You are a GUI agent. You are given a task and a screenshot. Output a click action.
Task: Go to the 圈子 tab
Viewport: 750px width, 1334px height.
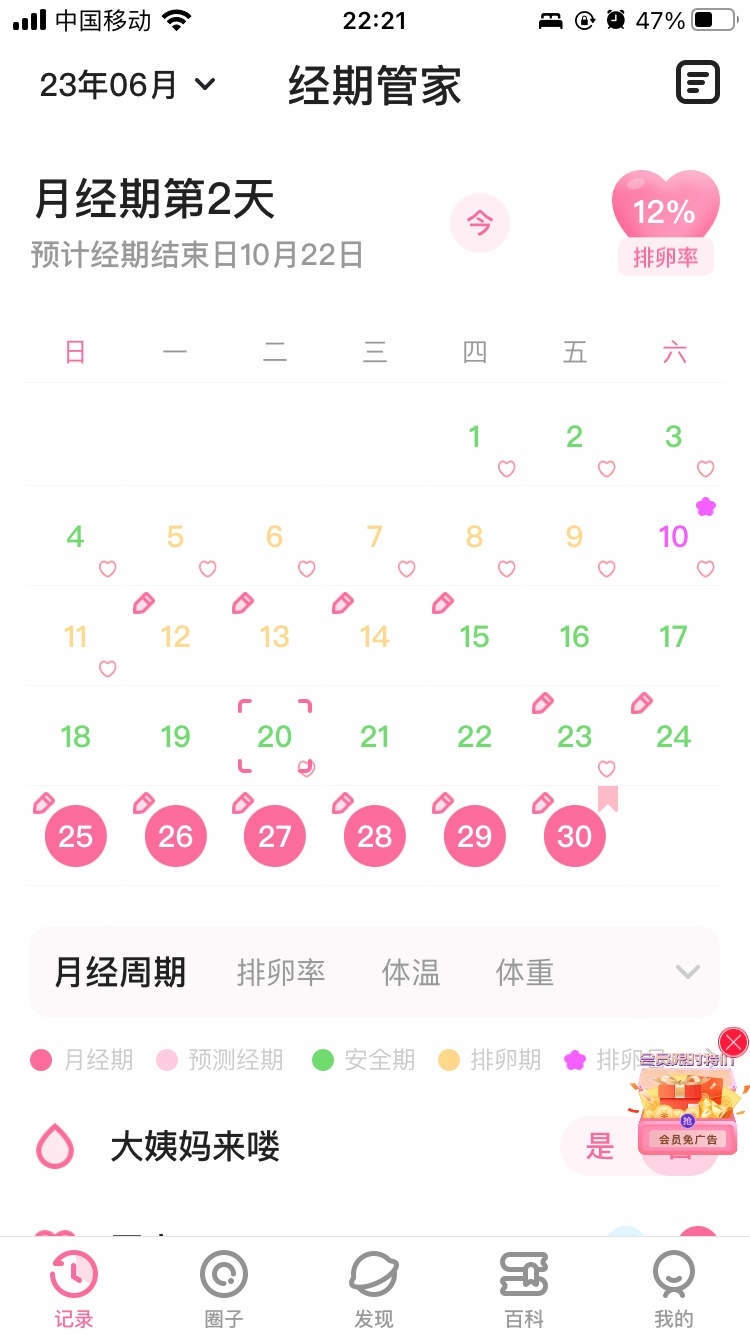pos(224,1288)
